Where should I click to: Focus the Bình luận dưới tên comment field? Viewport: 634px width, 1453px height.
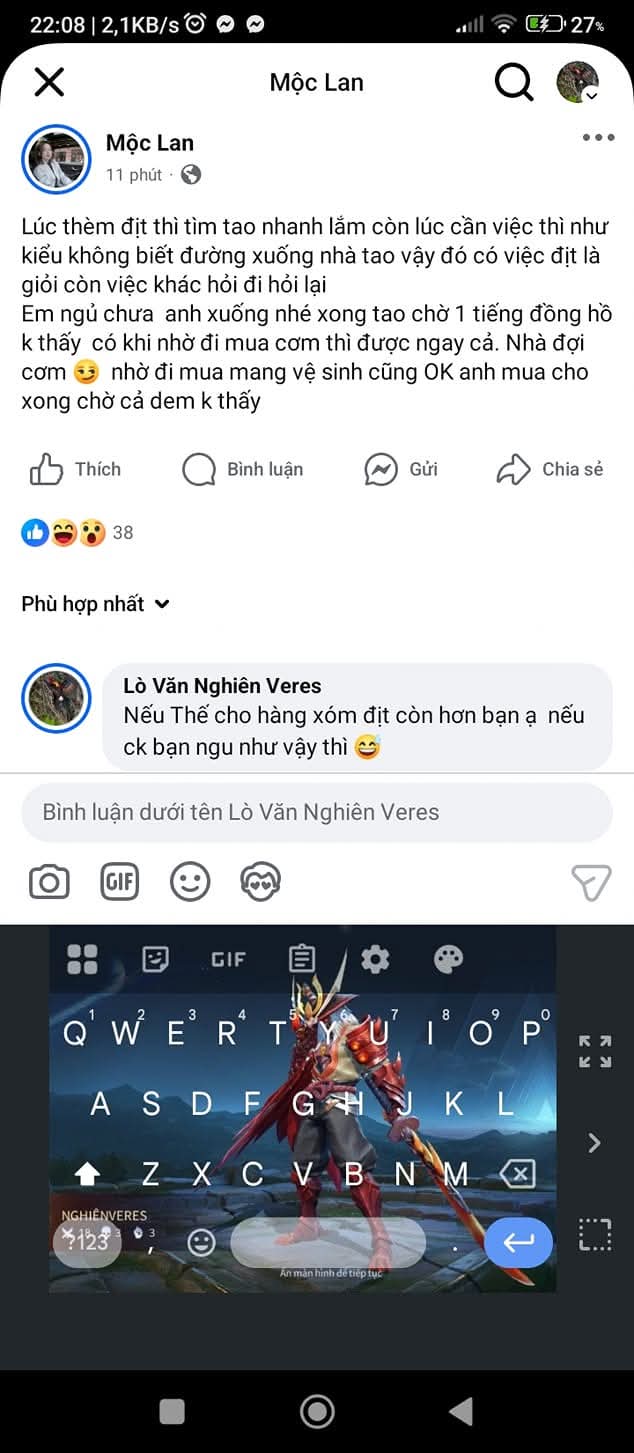(x=317, y=812)
